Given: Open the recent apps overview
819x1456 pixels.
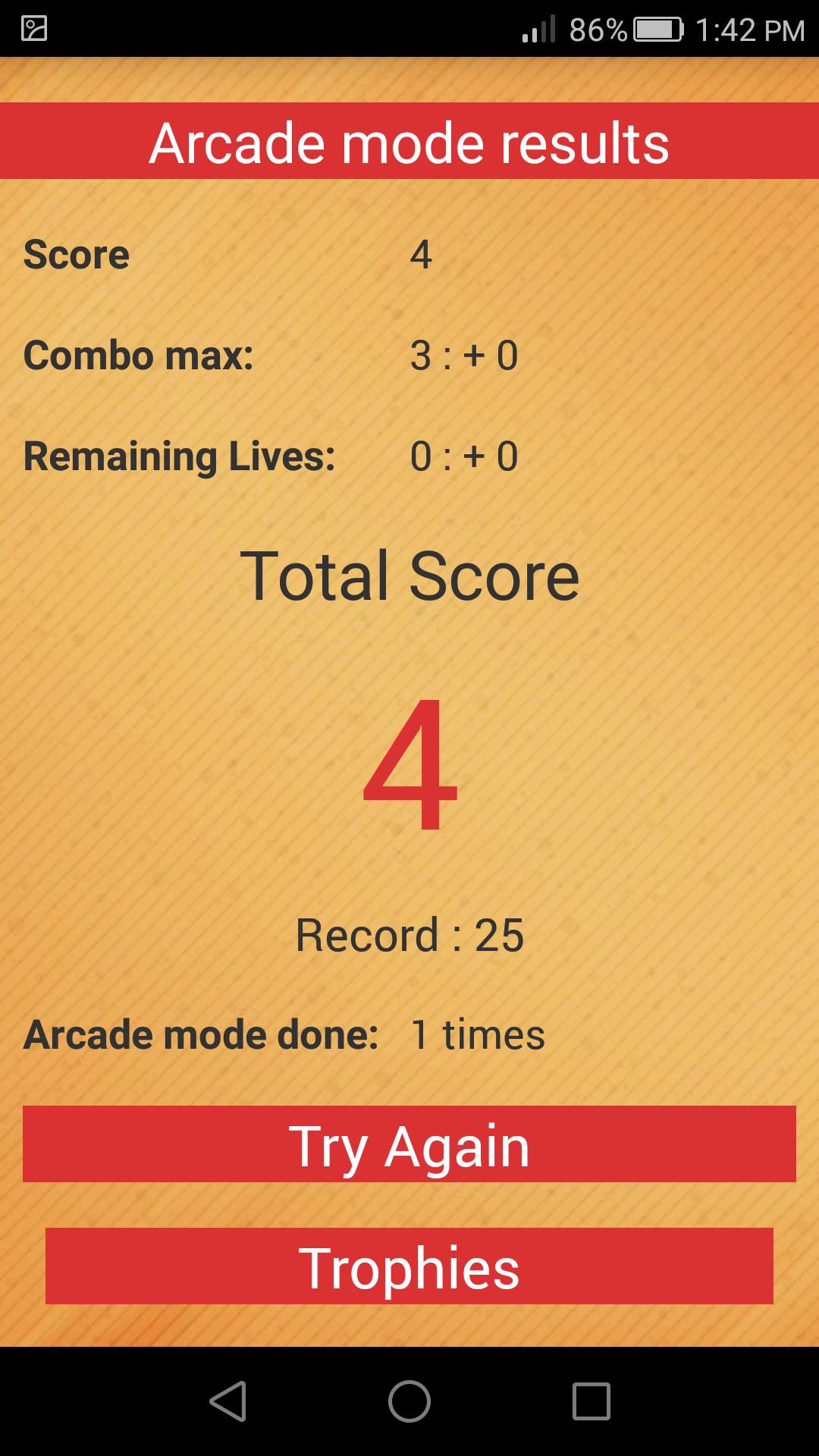Looking at the screenshot, I should (591, 1401).
